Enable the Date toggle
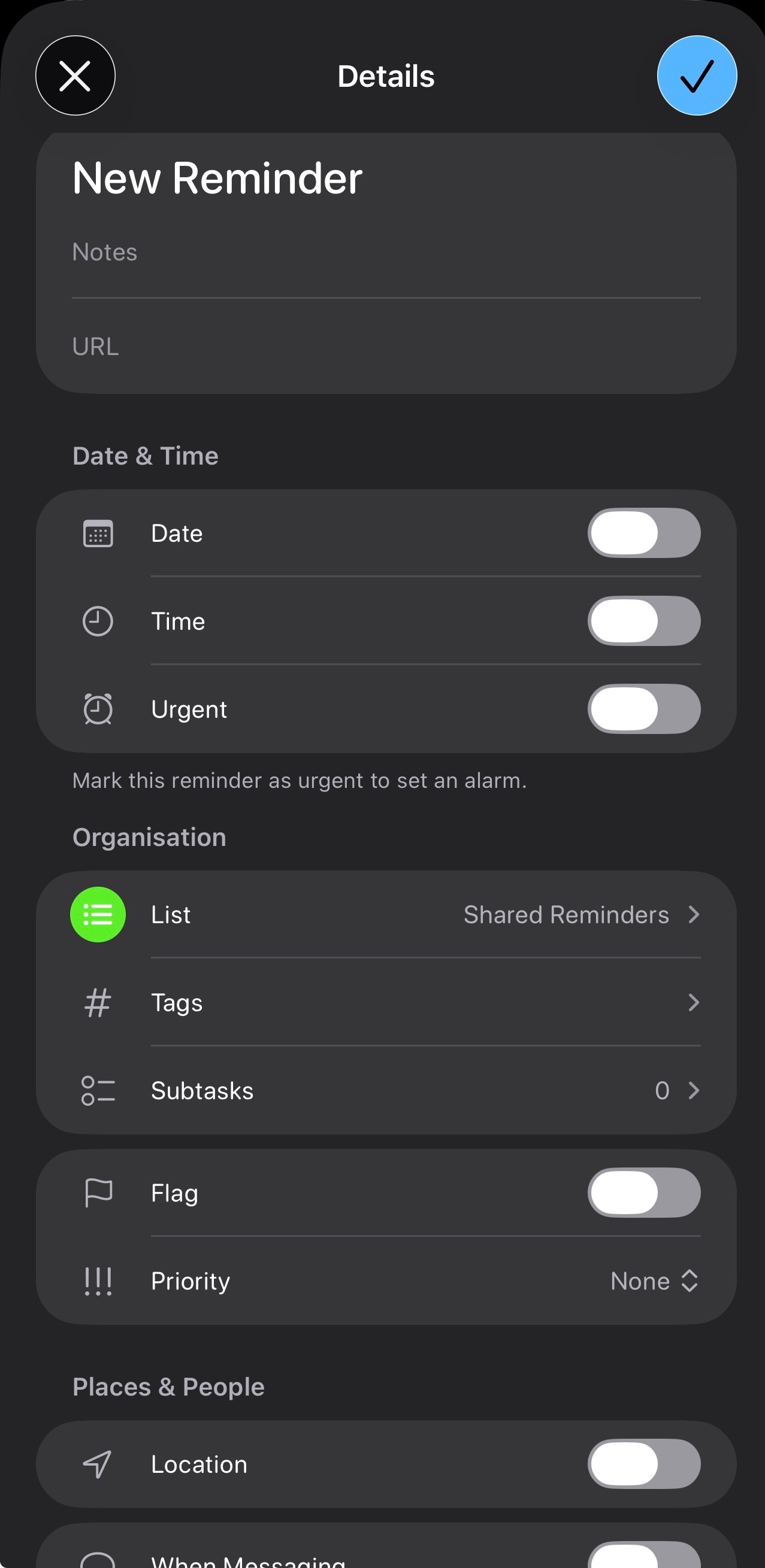Viewport: 765px width, 1568px height. [643, 533]
